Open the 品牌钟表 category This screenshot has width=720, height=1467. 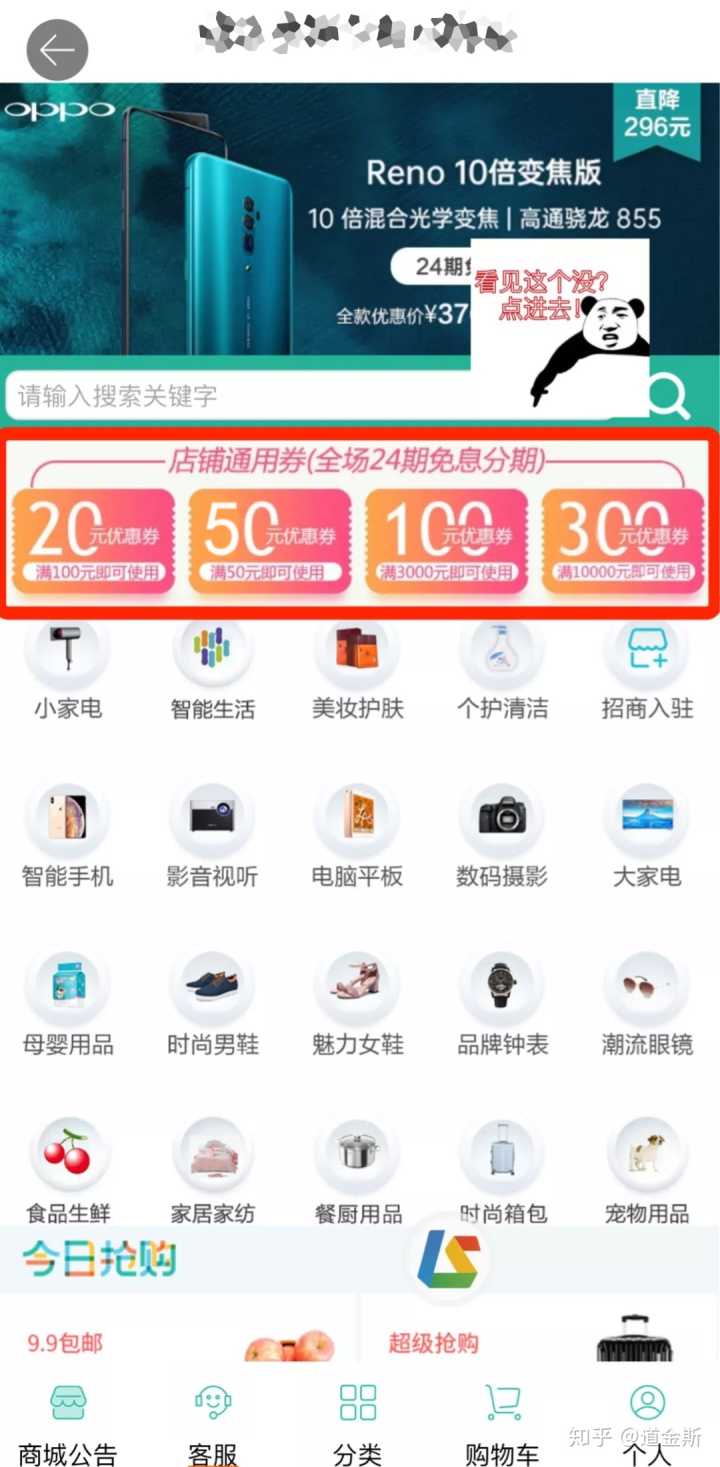502,1006
